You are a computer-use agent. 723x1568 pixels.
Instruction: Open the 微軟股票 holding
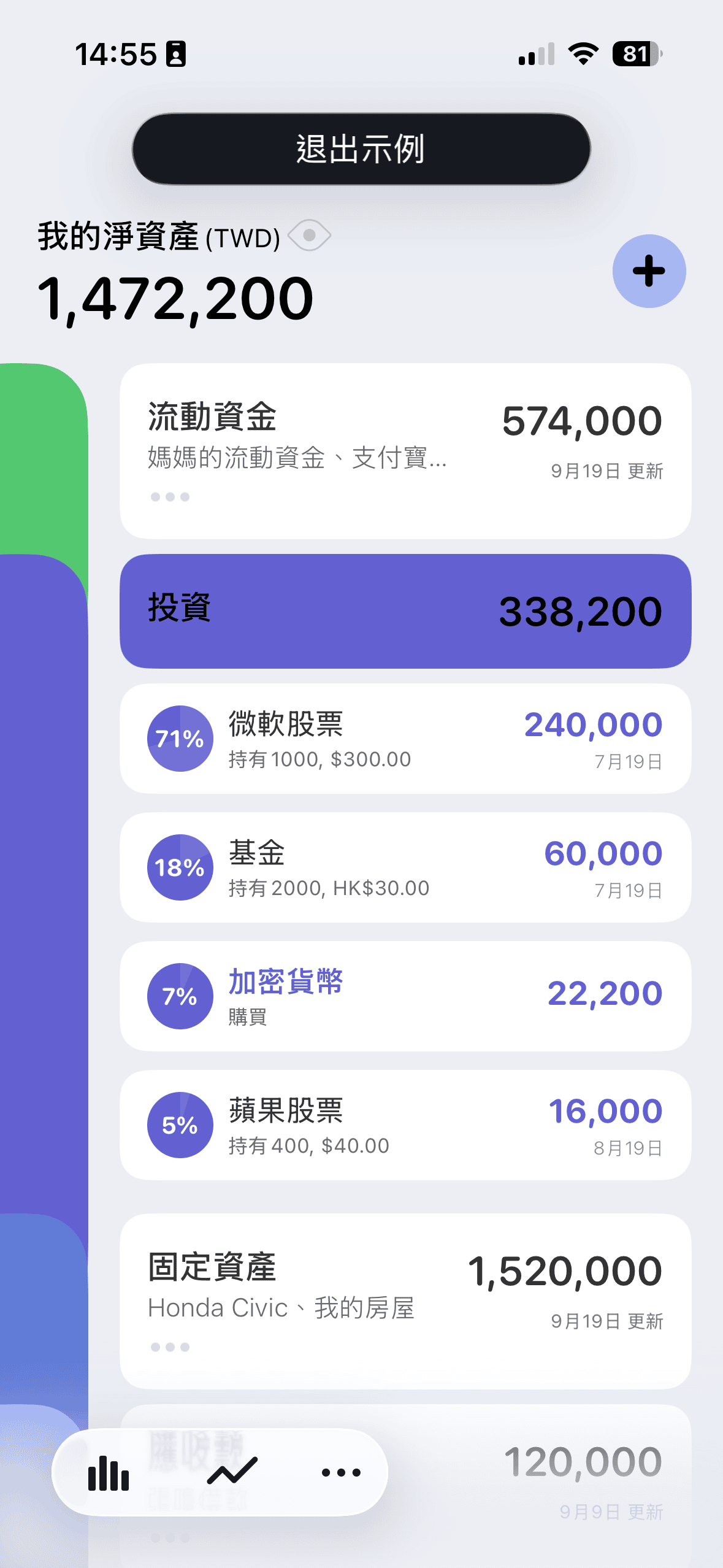405,739
